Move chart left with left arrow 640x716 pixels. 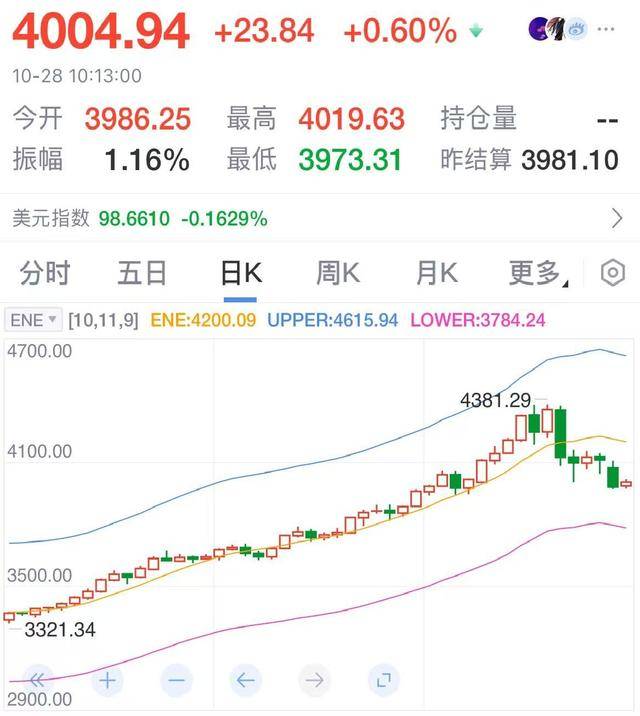coord(245,681)
